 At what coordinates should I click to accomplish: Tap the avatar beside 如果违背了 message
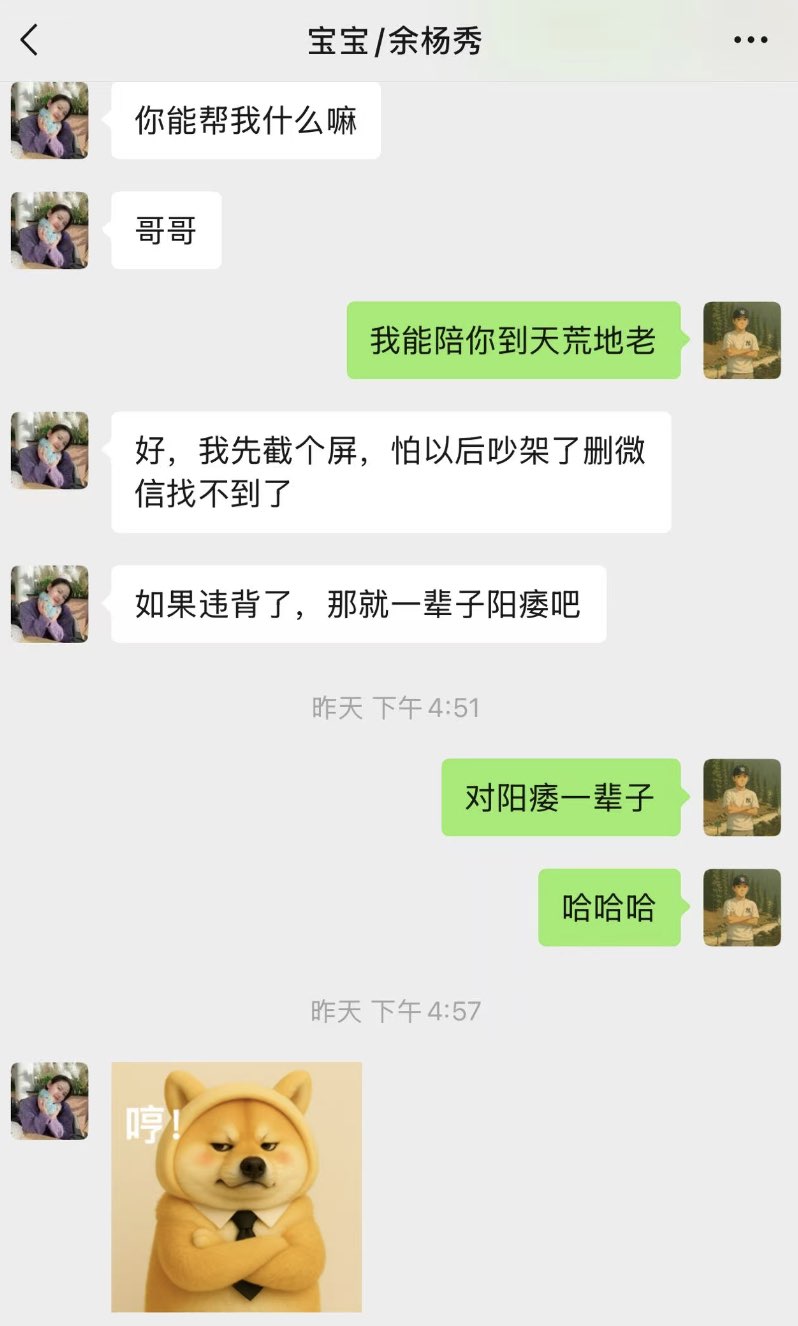click(x=50, y=604)
